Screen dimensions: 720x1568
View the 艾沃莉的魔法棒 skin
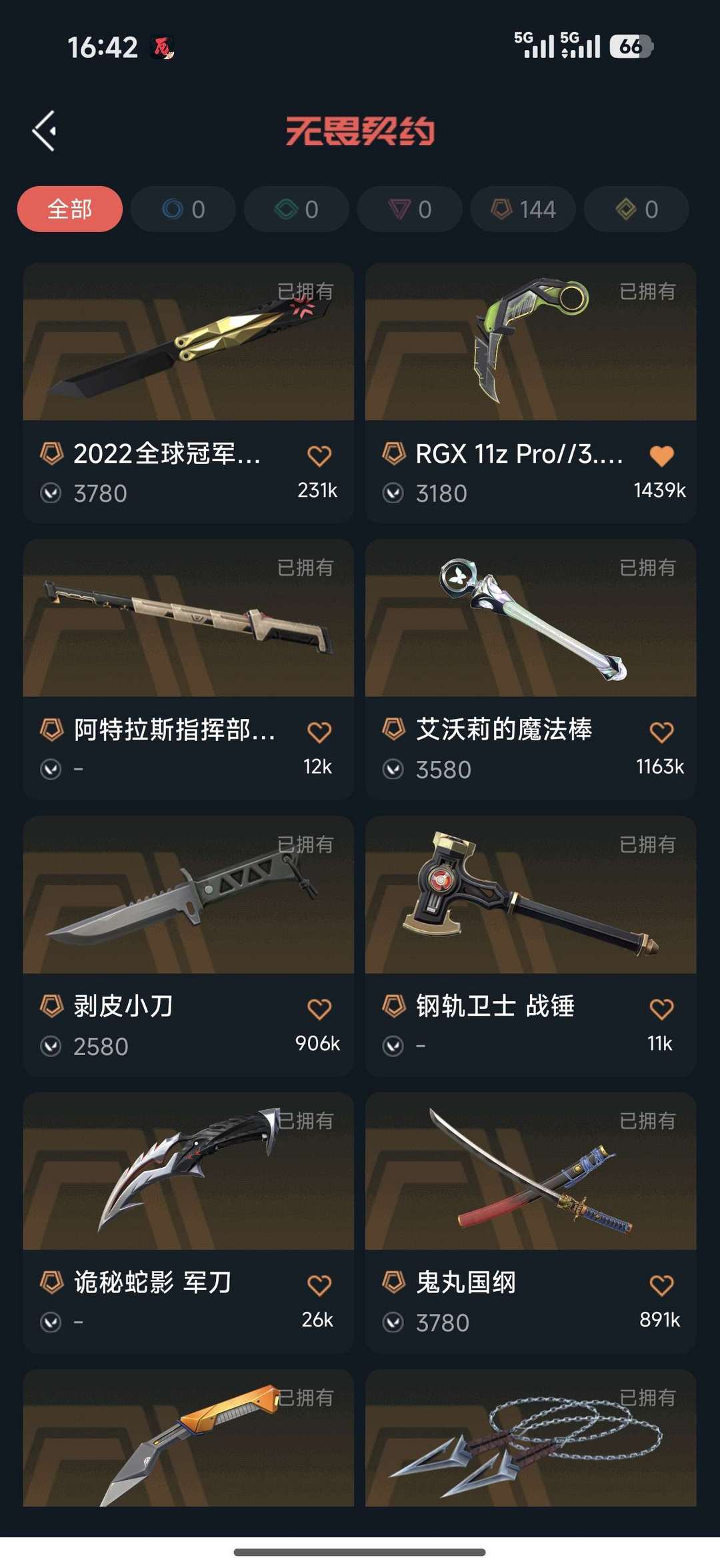click(531, 619)
